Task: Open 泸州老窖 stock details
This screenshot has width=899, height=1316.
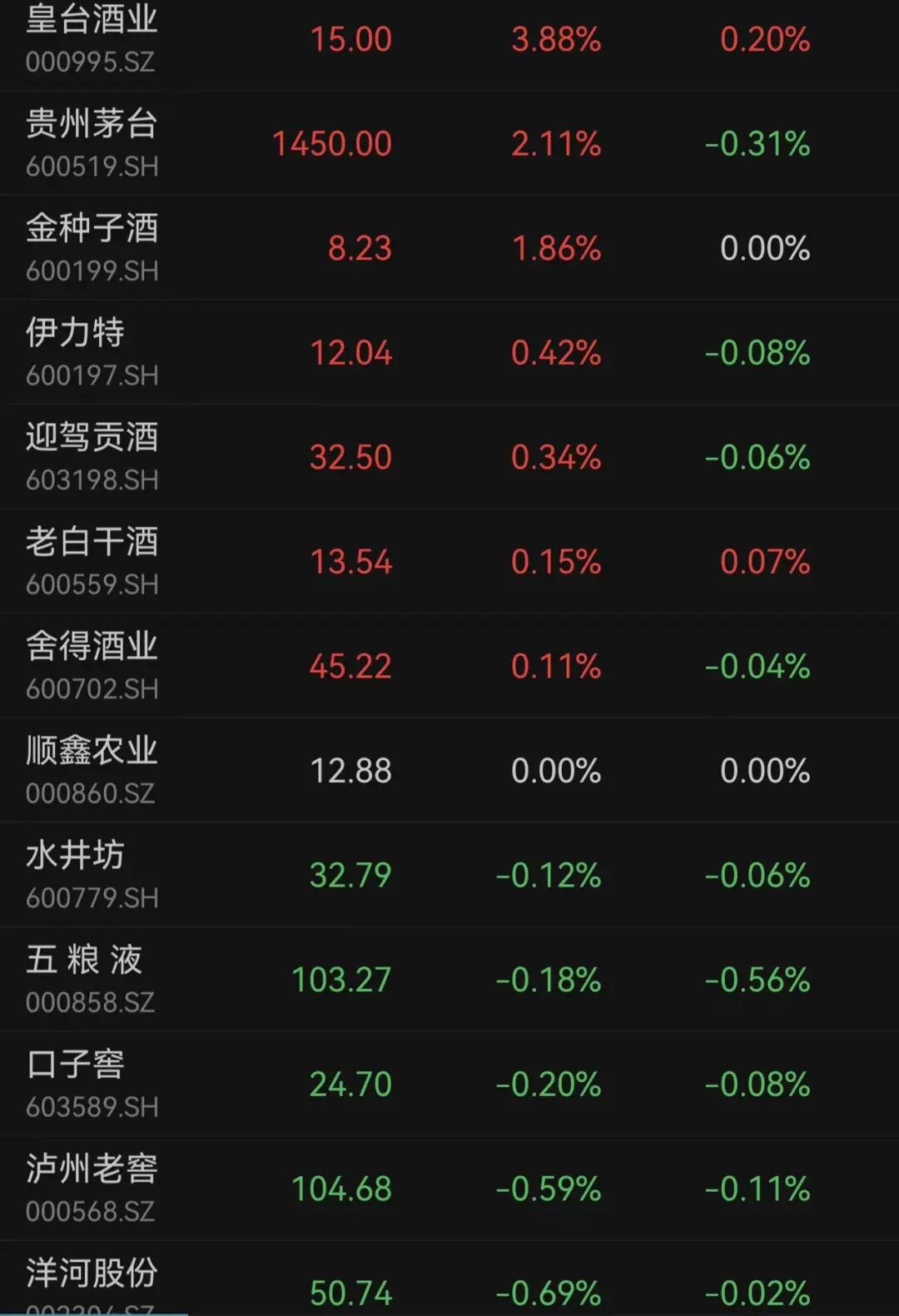Action: [92, 1188]
